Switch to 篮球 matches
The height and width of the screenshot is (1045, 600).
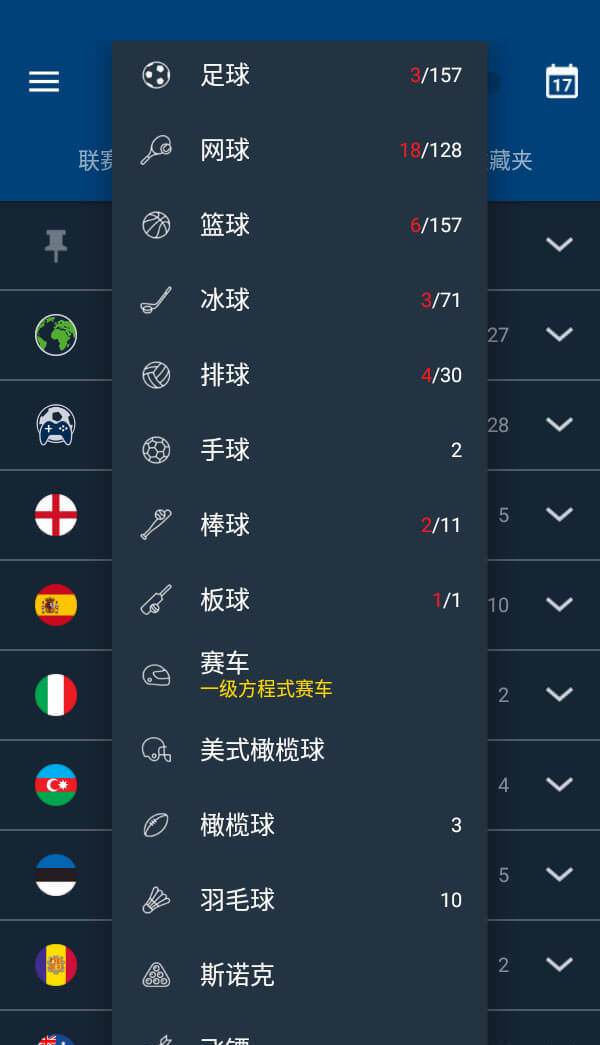[x=300, y=225]
